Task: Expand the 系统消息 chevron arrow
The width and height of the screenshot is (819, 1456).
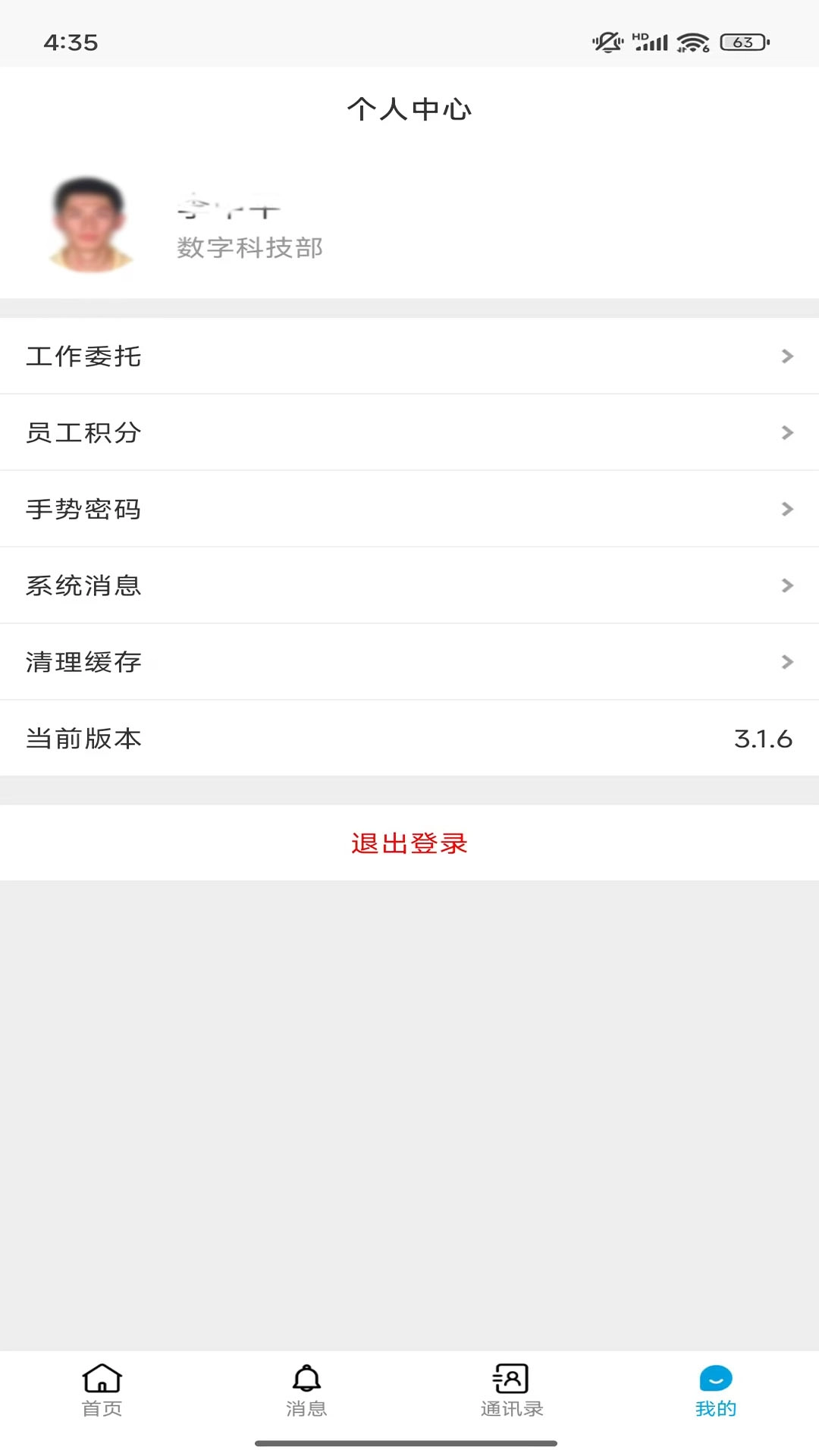Action: 786,585
